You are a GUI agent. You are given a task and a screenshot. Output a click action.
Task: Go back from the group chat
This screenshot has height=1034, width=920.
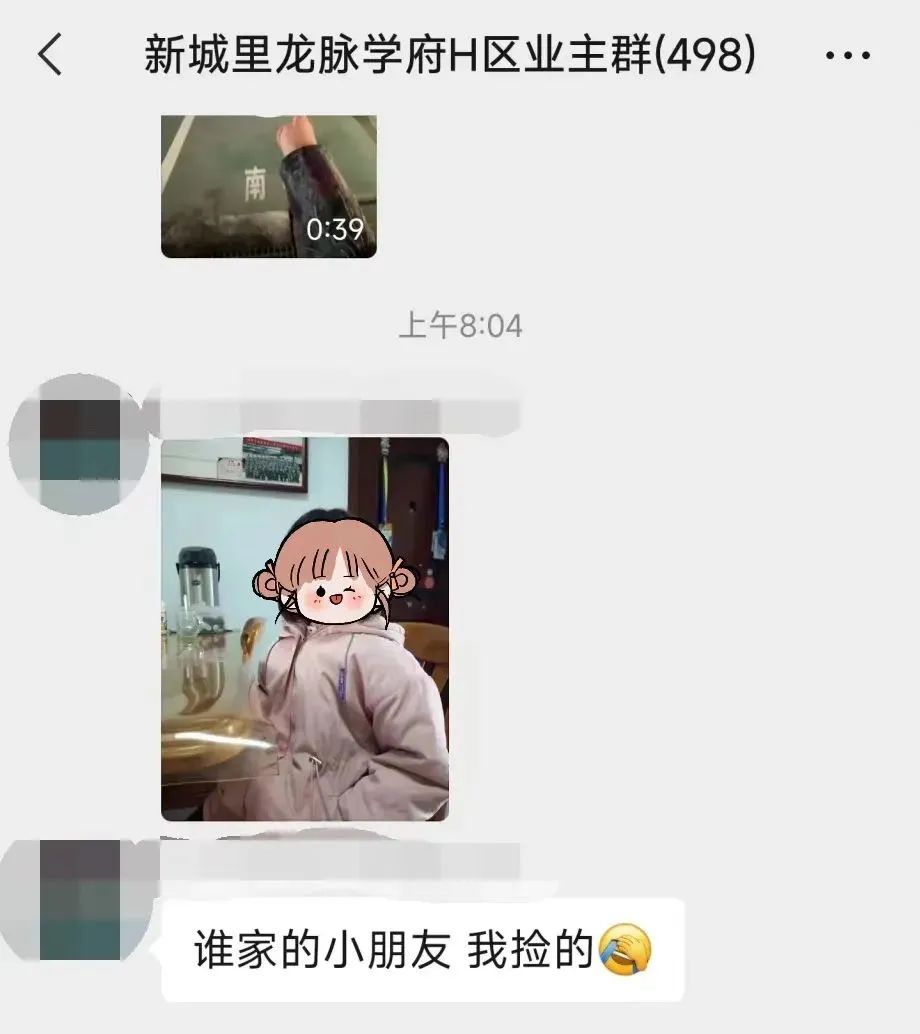tap(50, 55)
